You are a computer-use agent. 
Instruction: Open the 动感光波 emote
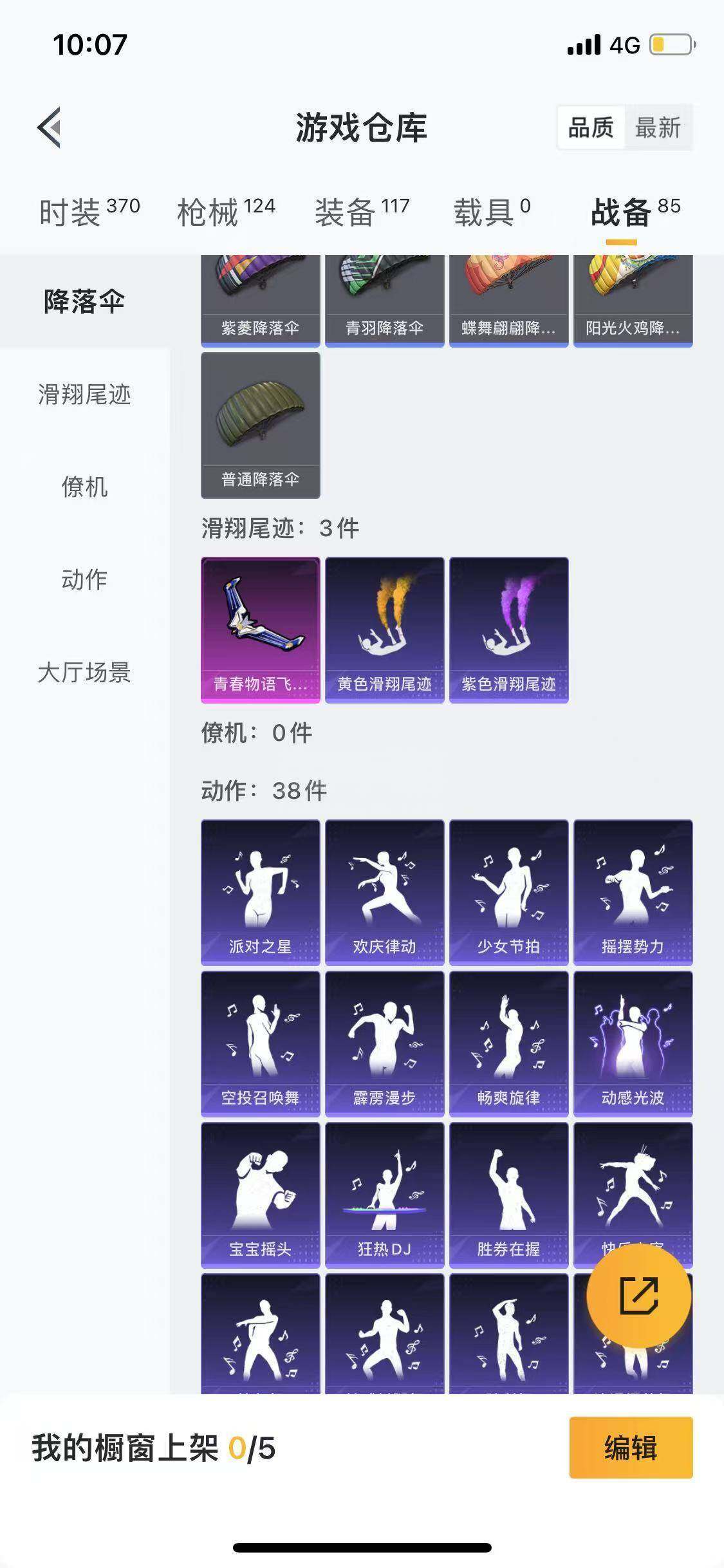coord(633,1044)
